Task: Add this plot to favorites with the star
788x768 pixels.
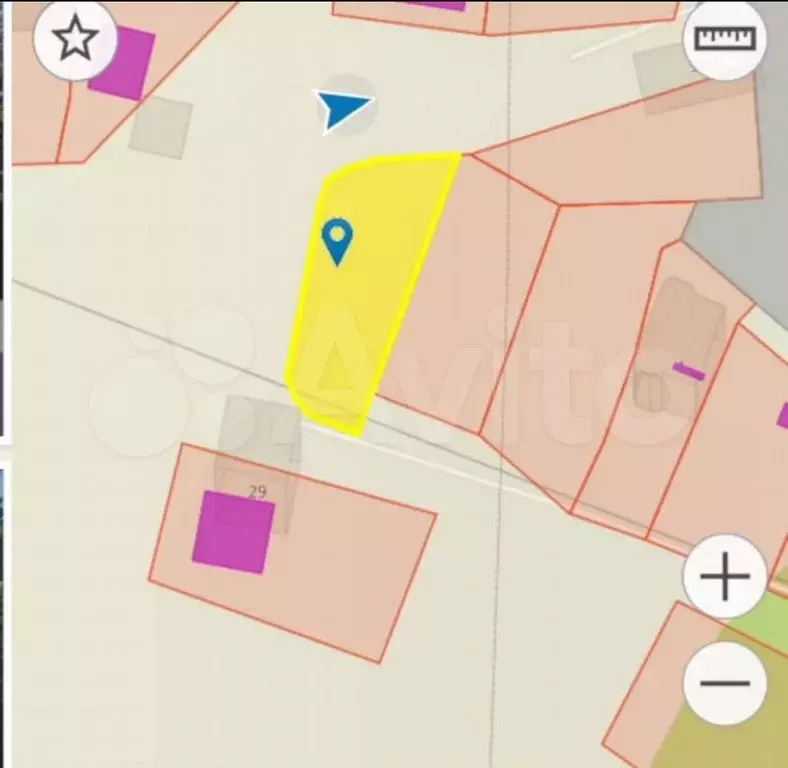Action: [76, 40]
